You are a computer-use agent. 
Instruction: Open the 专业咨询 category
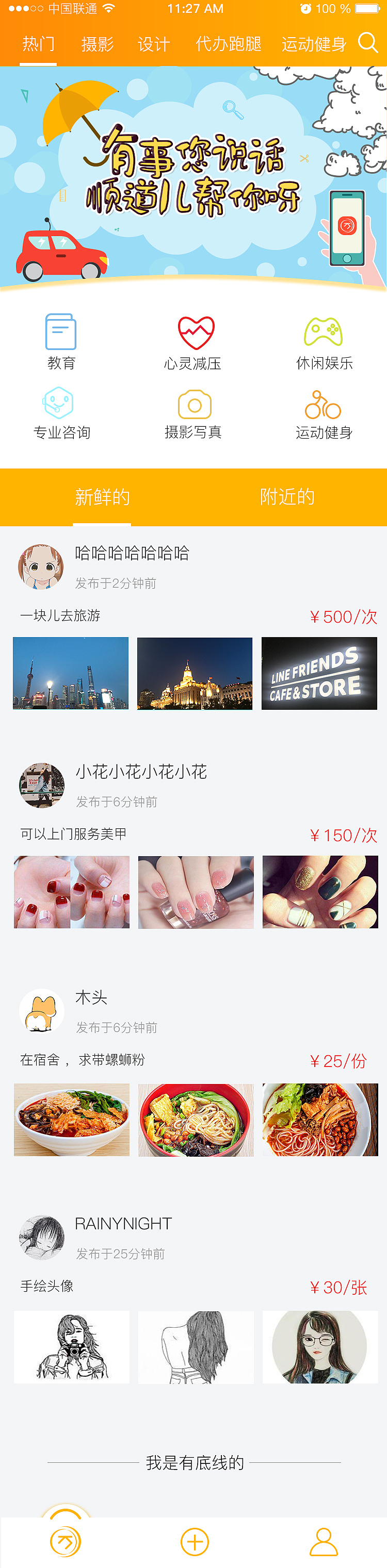(61, 412)
